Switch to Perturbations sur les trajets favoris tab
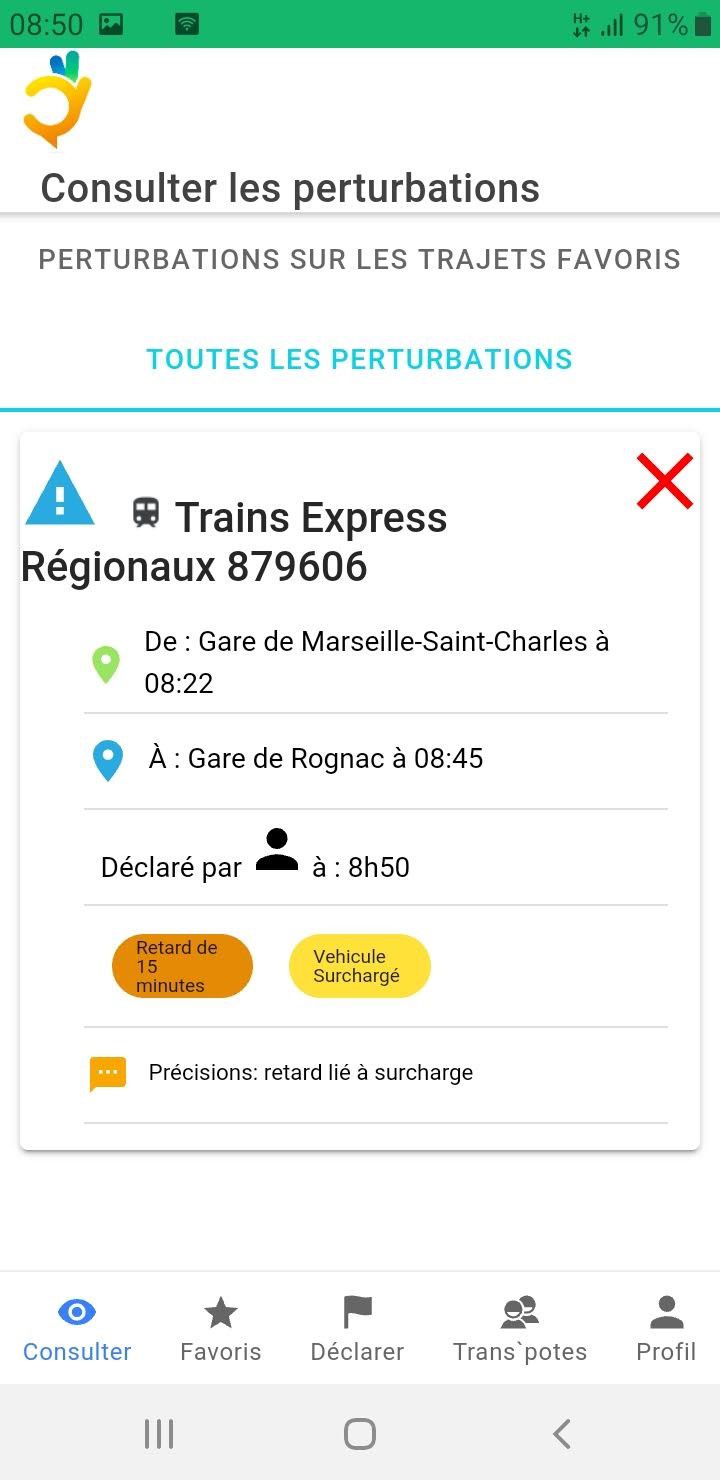Screen dimensions: 720x1480 click(x=360, y=260)
